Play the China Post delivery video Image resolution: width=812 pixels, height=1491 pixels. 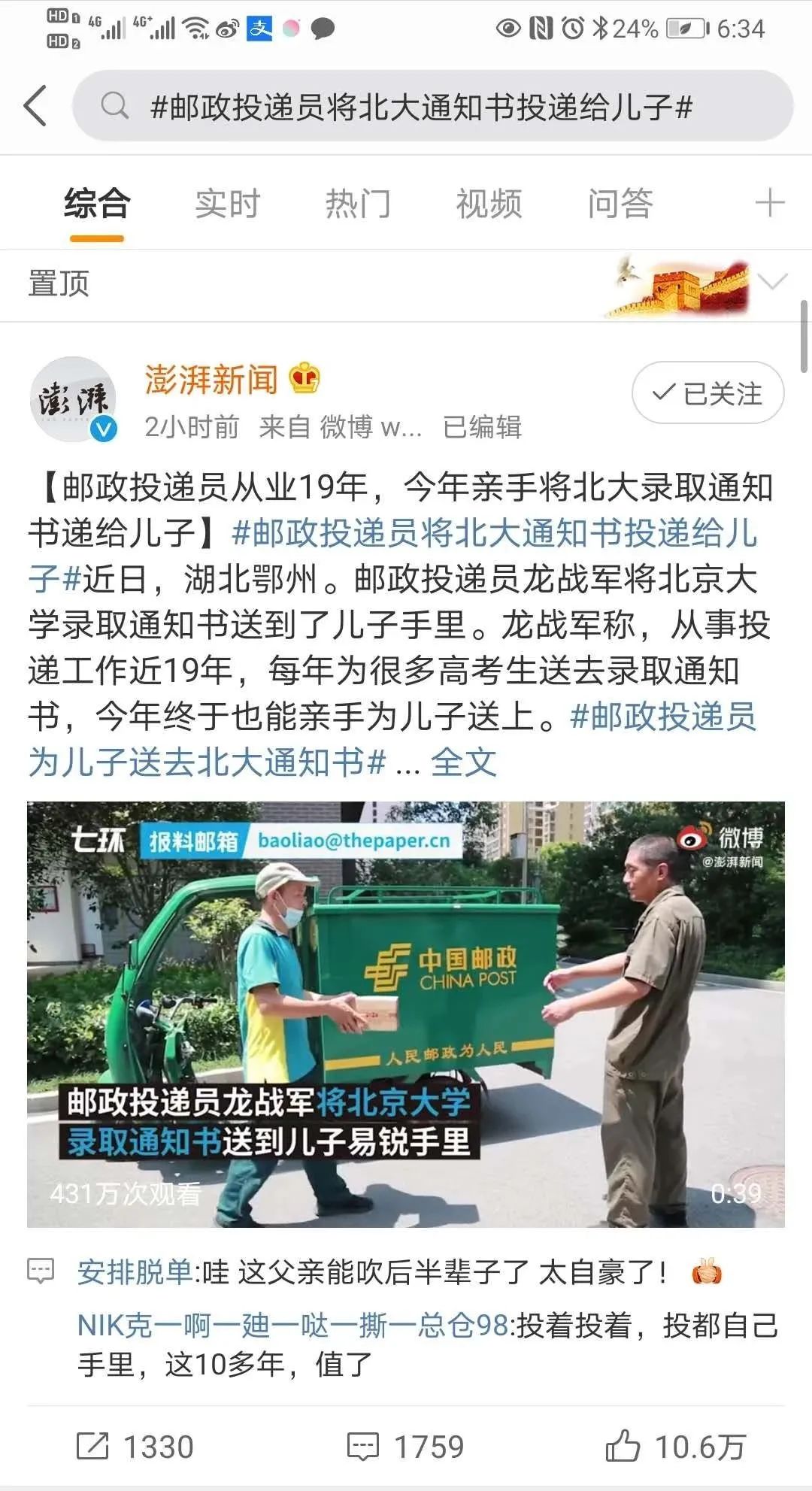(406, 1015)
